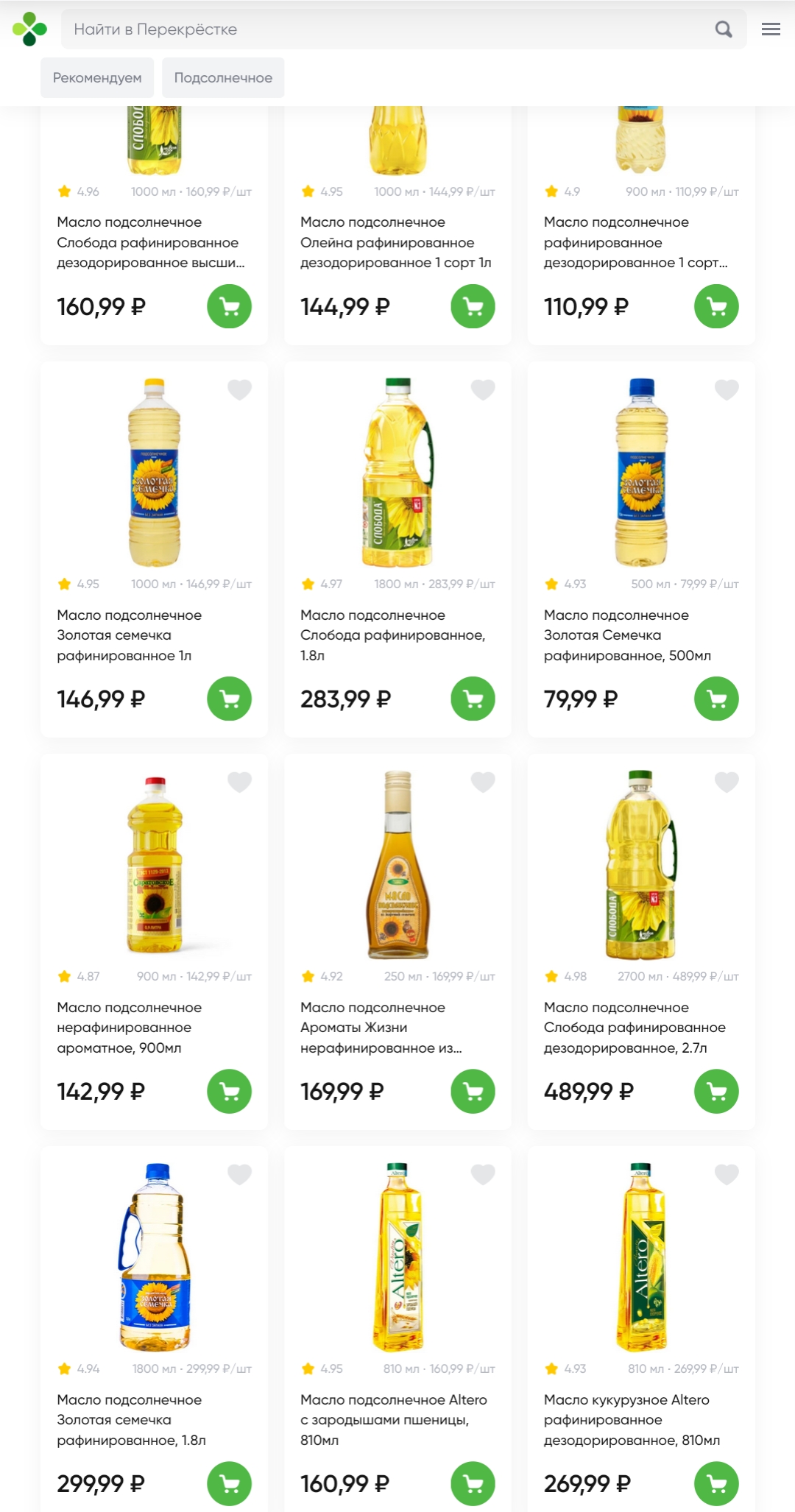The image size is (795, 1512).
Task: Select the Рекомендуем chip
Action: (97, 78)
